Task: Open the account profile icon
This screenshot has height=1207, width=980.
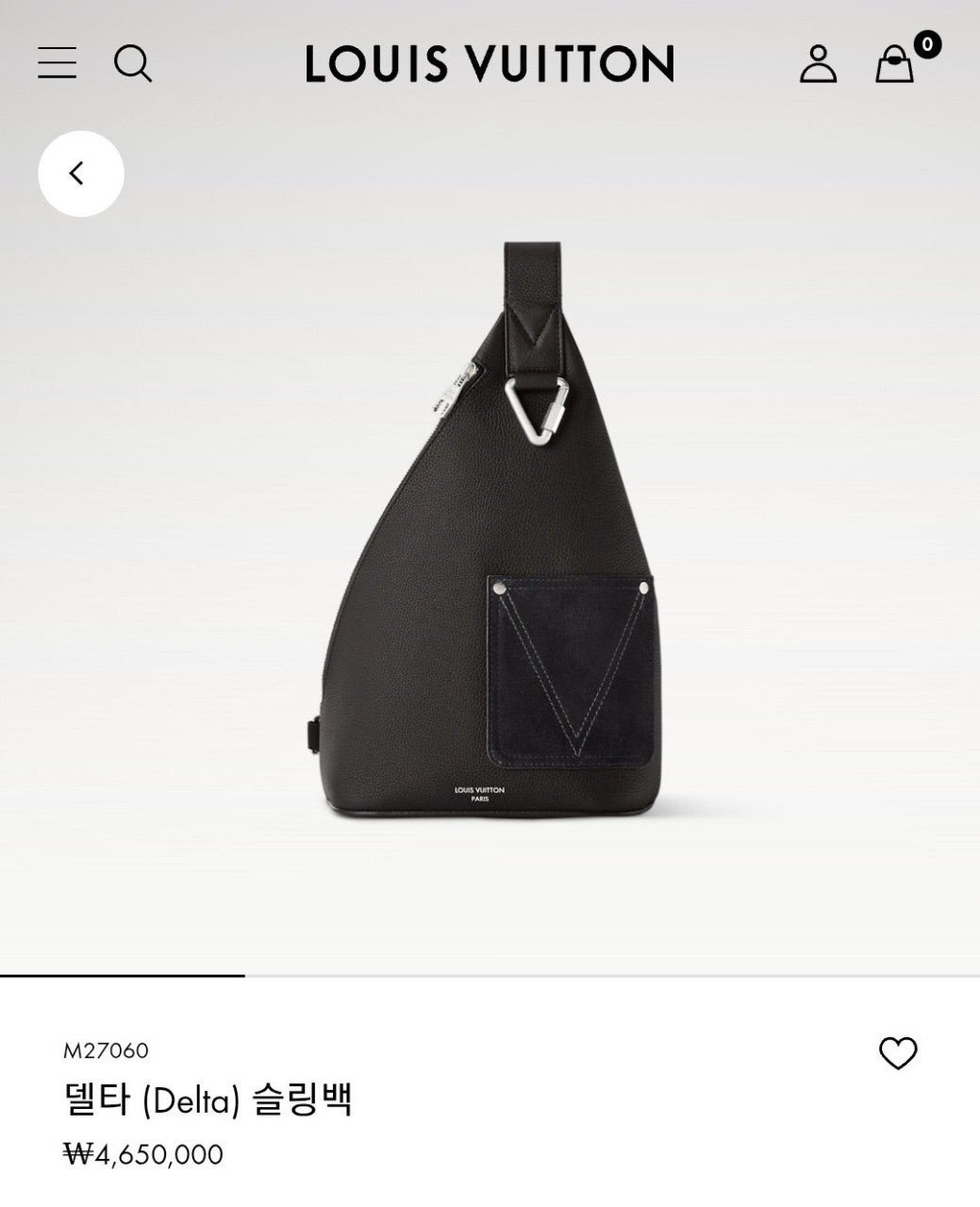Action: pos(818,63)
